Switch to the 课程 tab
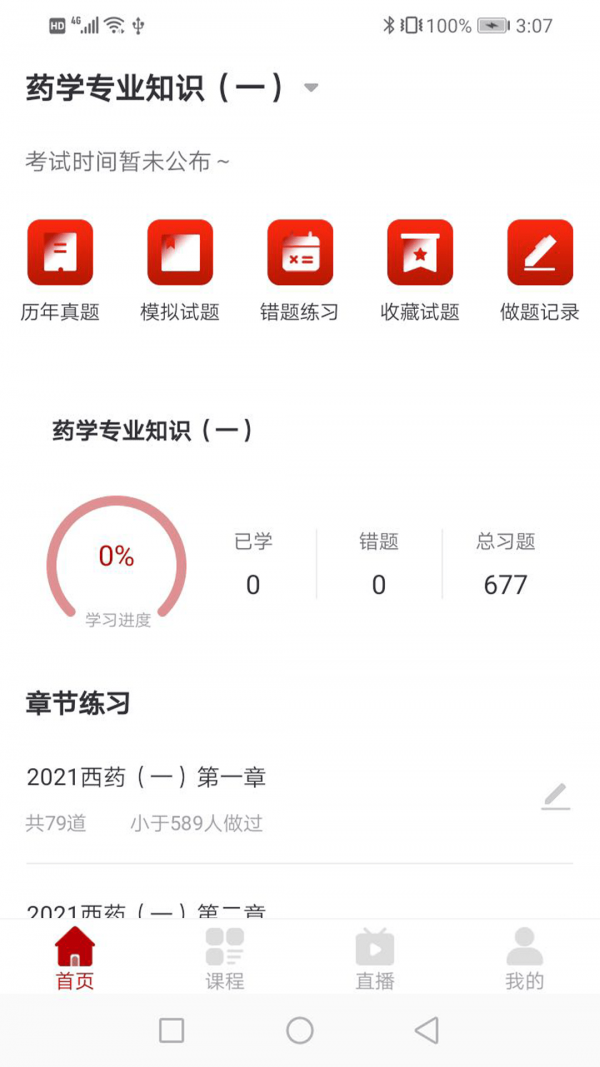 click(x=225, y=959)
